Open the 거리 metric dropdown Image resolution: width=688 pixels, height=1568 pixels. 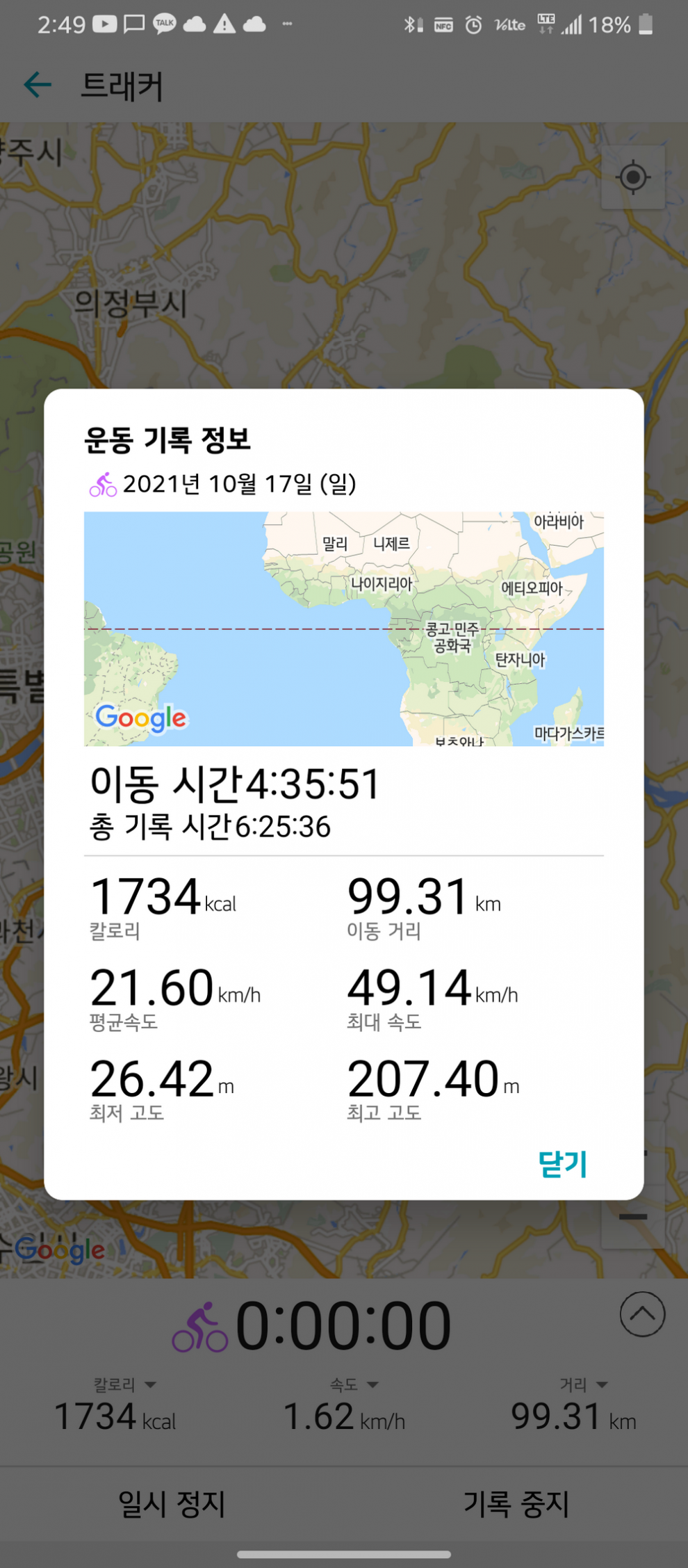584,1384
